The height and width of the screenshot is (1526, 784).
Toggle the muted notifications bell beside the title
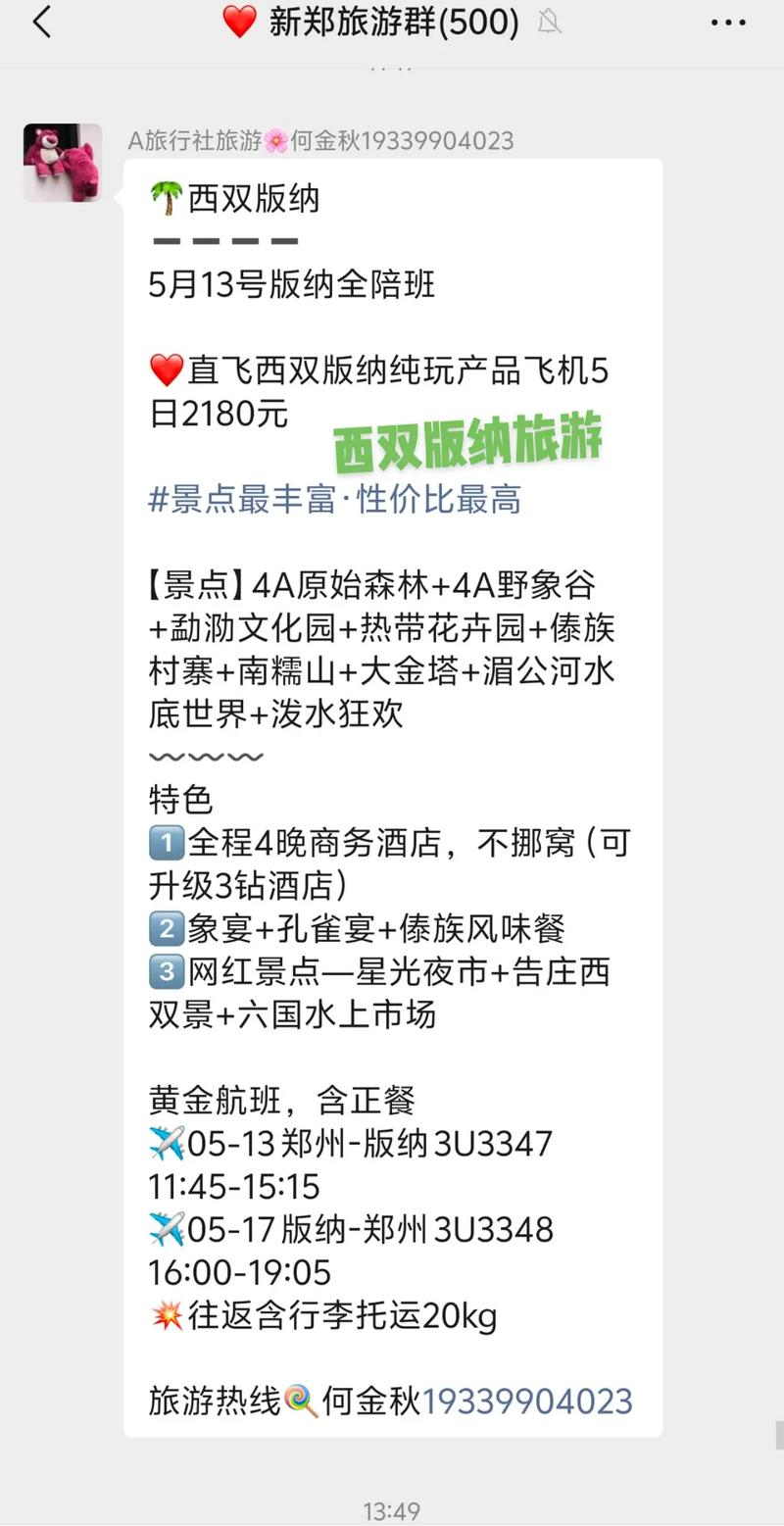coord(550,22)
